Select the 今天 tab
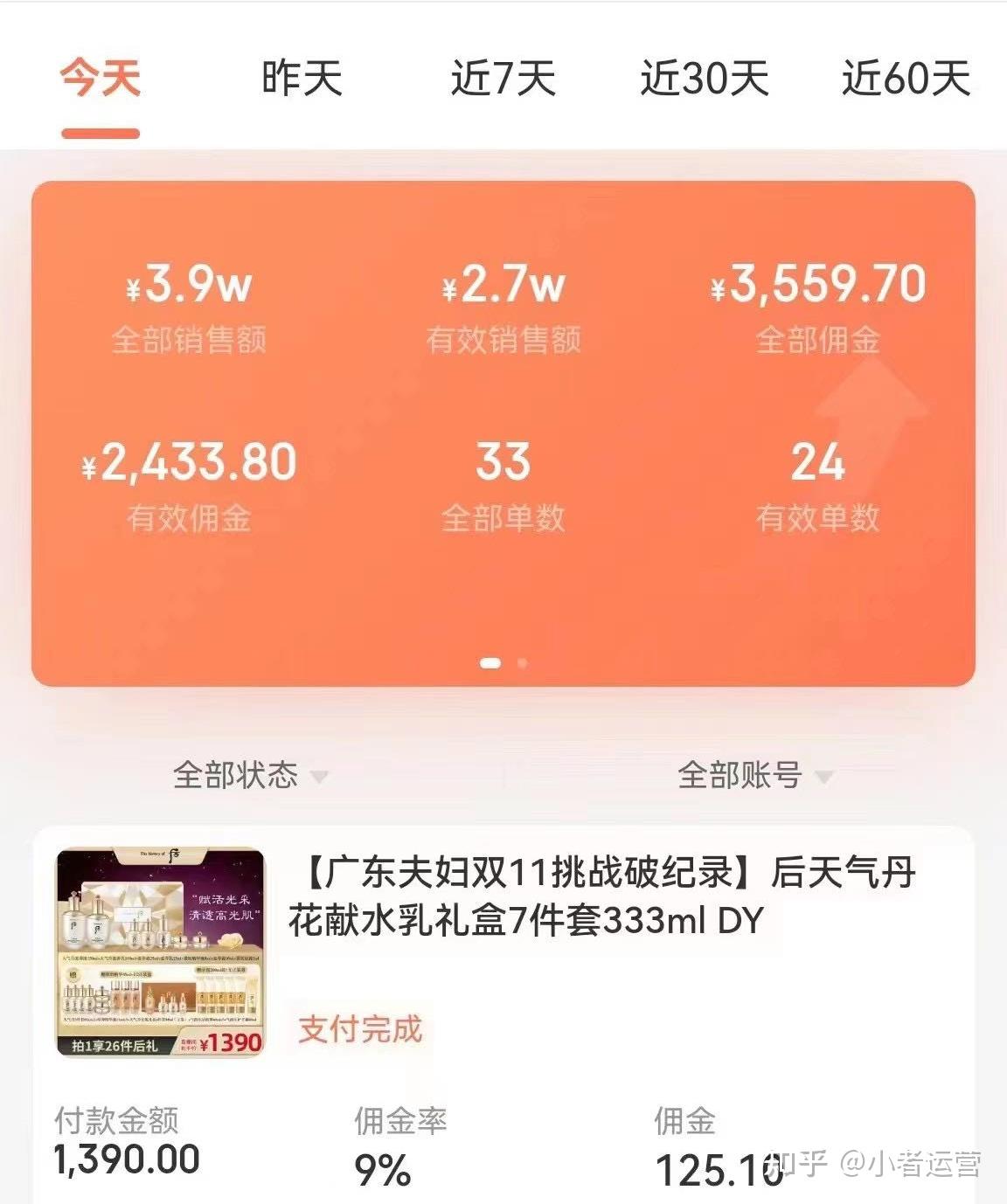 click(x=101, y=79)
